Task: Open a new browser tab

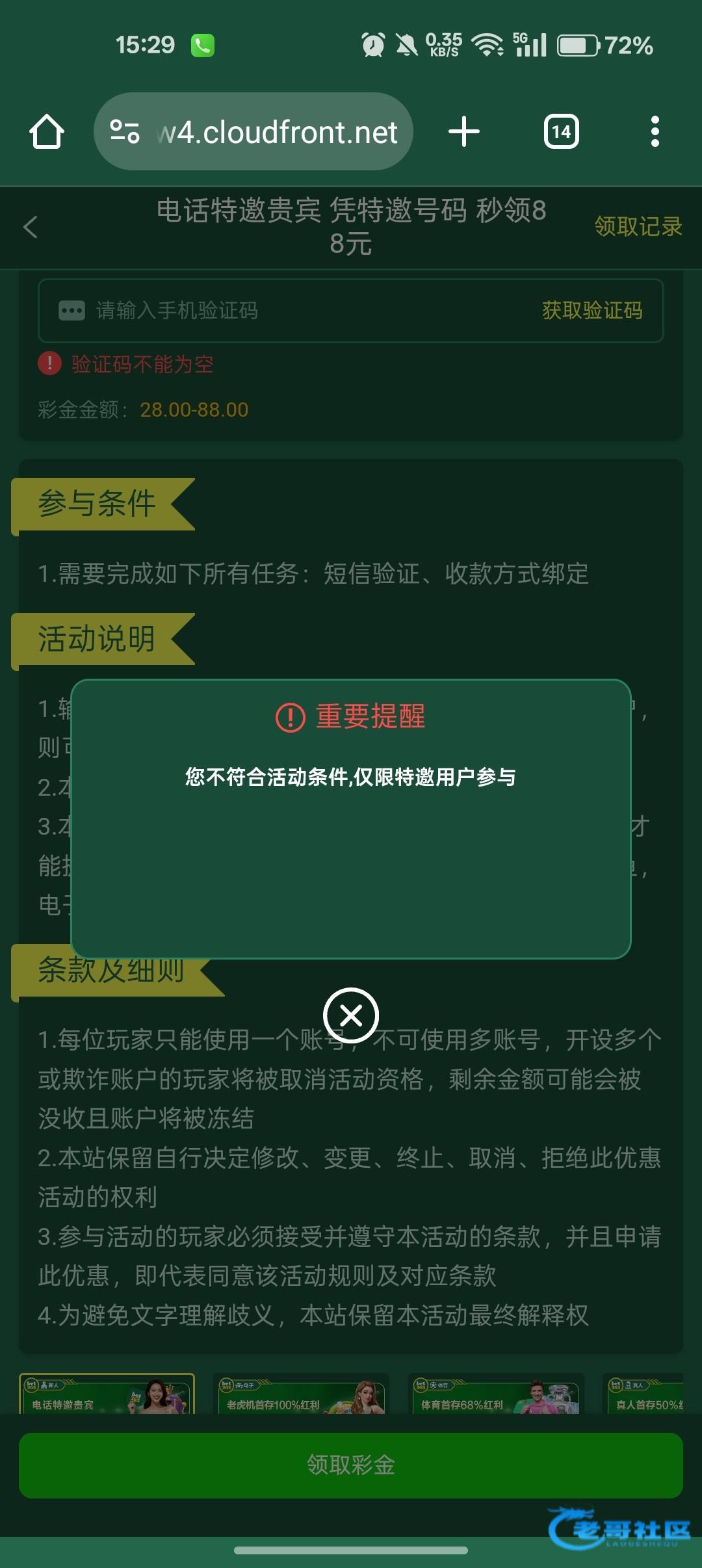Action: tap(464, 132)
